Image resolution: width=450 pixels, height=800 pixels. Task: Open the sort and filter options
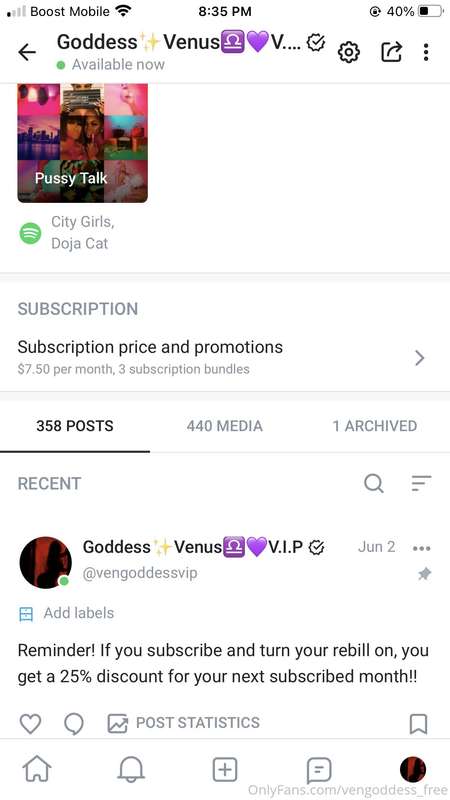(421, 483)
